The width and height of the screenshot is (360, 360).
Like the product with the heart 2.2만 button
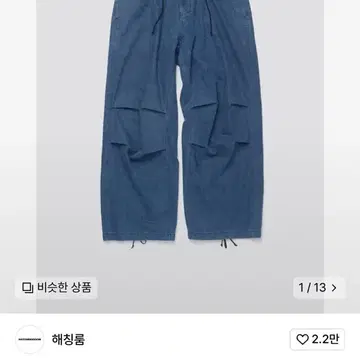[x=317, y=339]
